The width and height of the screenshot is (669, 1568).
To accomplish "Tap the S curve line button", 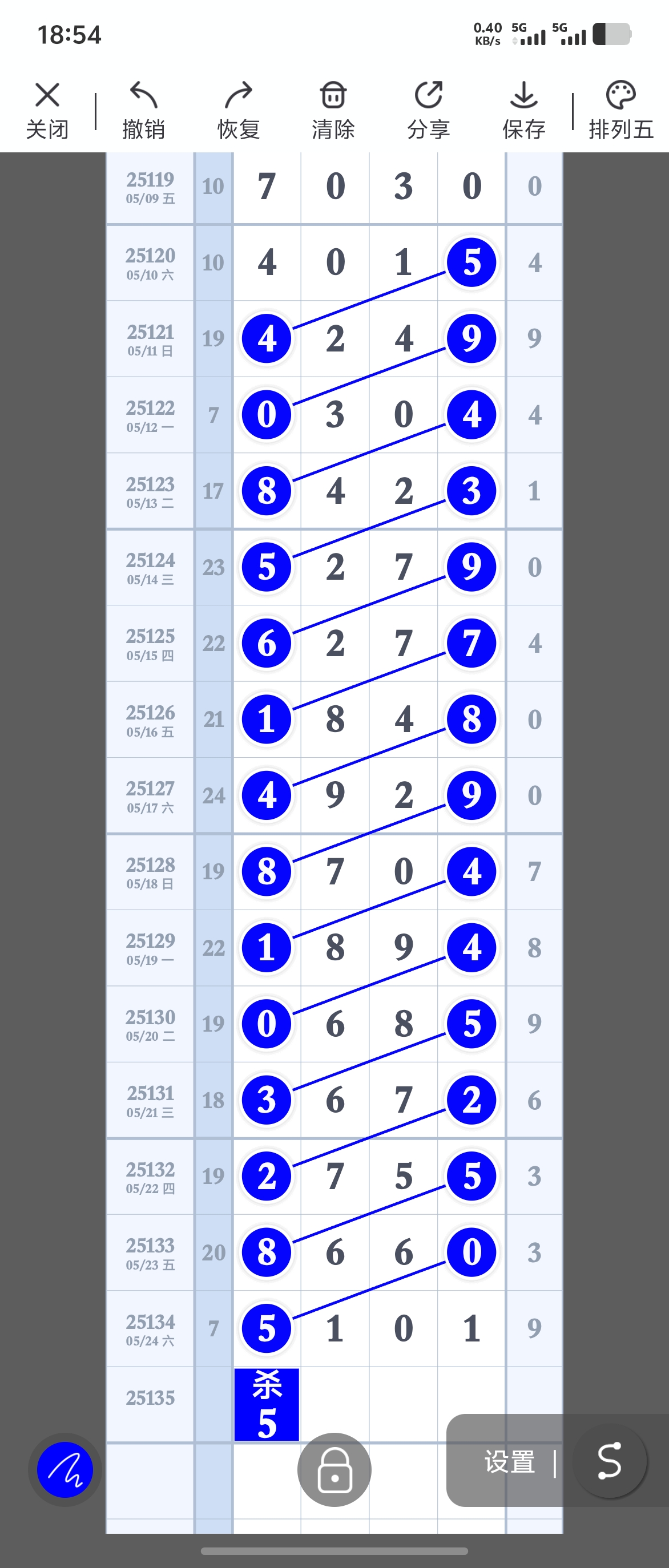I will click(609, 1461).
